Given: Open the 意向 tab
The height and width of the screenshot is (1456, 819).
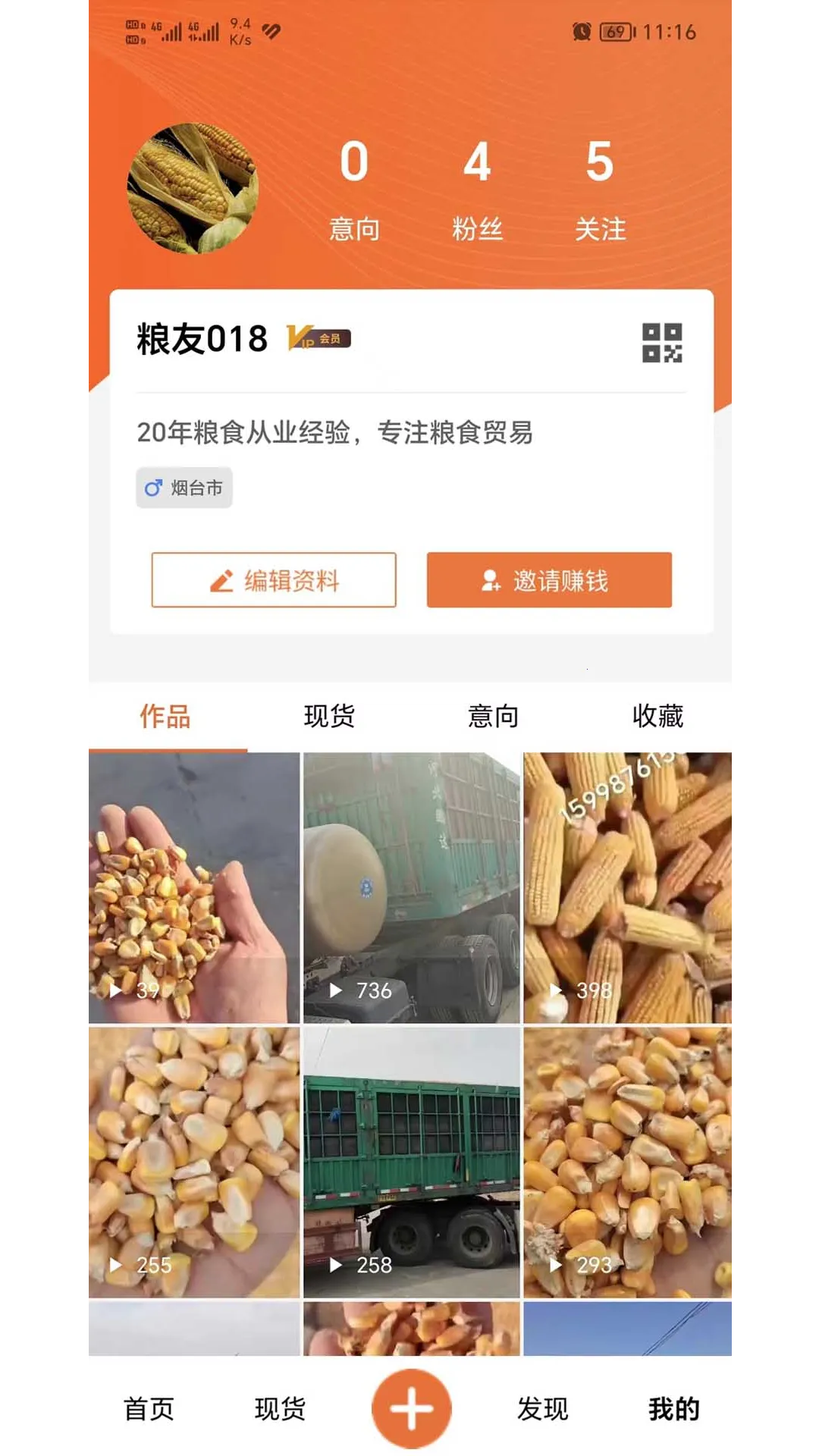Looking at the screenshot, I should 494,714.
